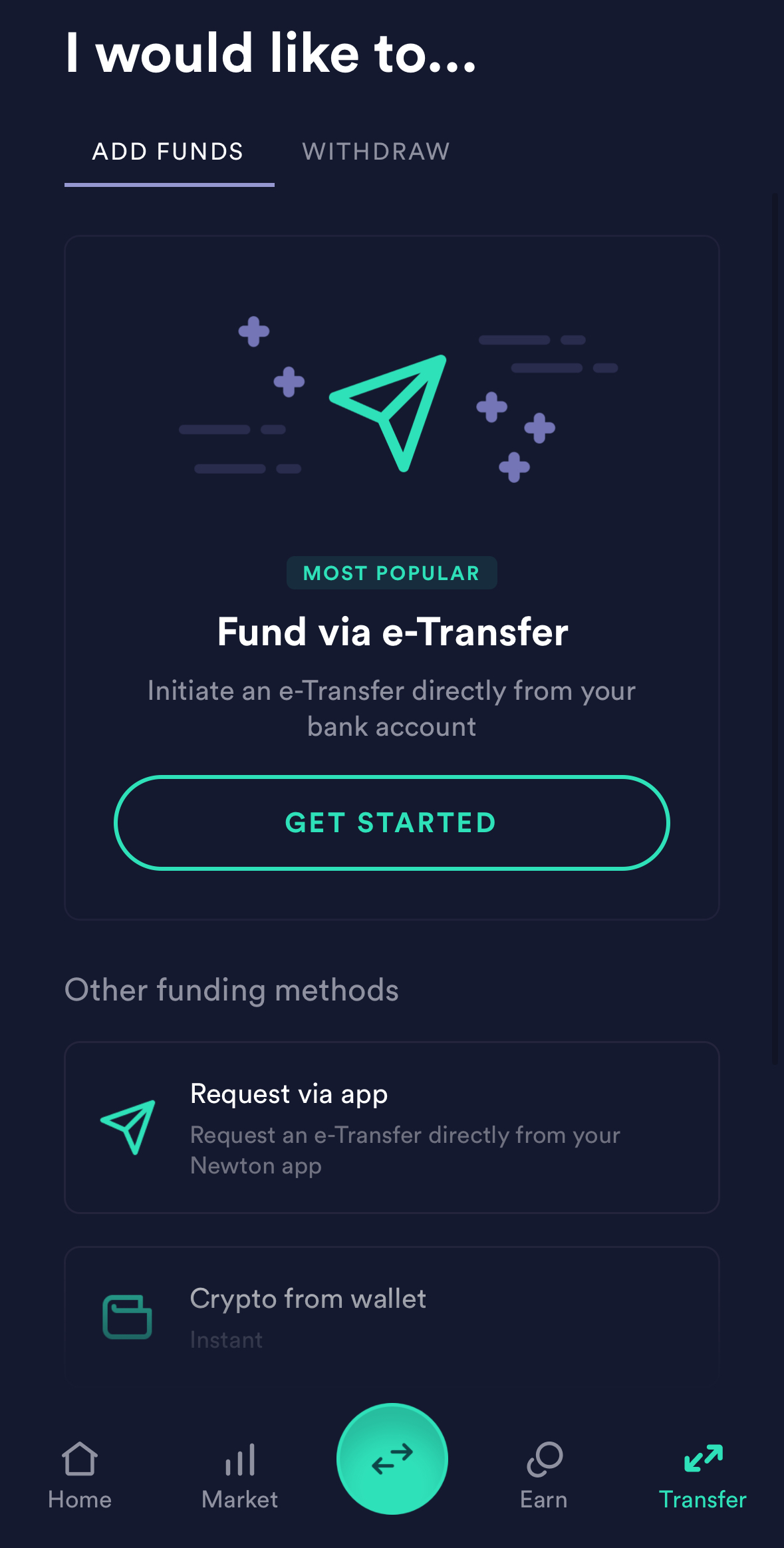Image resolution: width=784 pixels, height=1548 pixels.
Task: Tap the center trade swap button
Action: pos(392,1459)
